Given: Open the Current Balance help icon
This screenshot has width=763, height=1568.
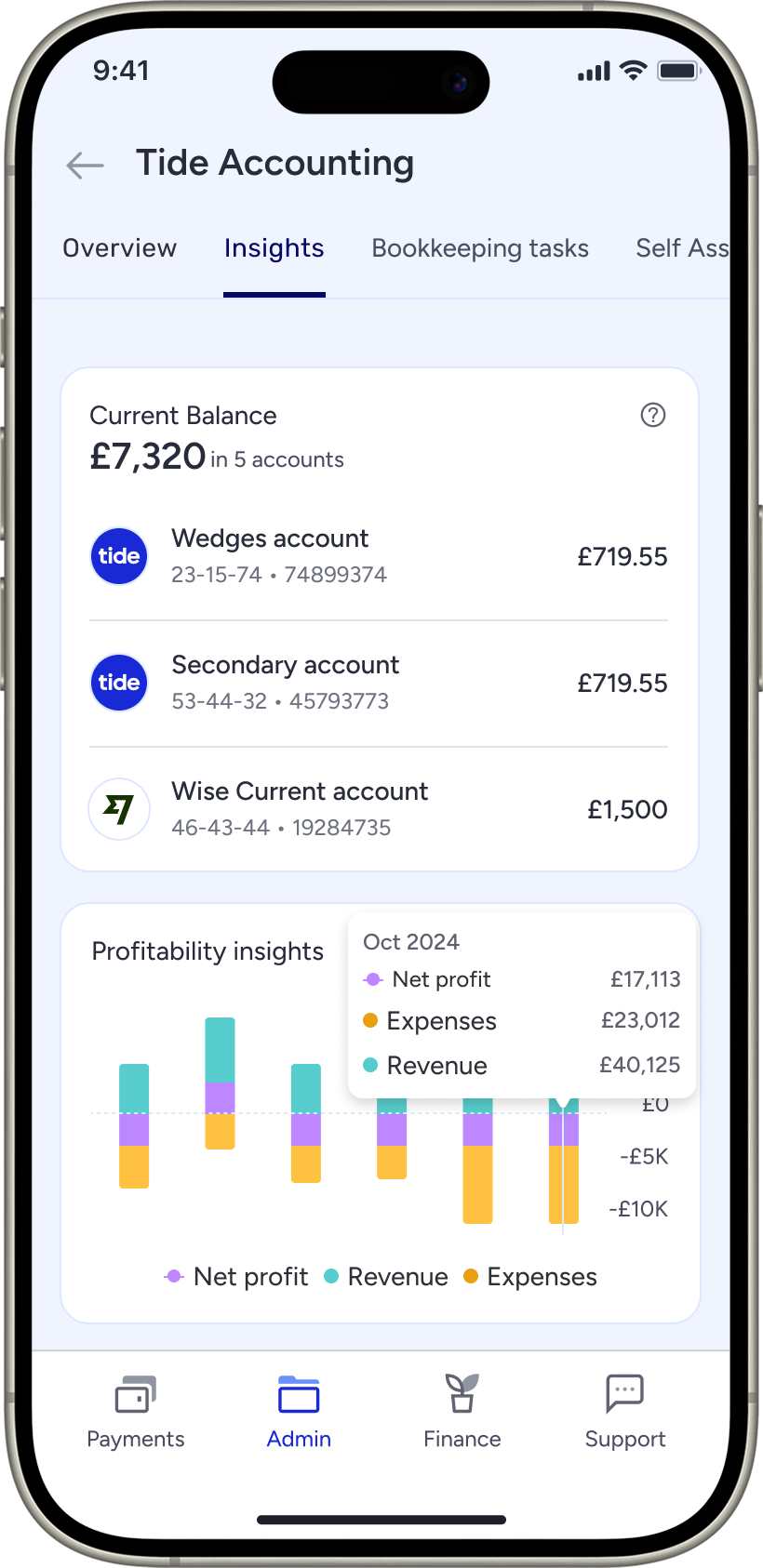Looking at the screenshot, I should pyautogui.click(x=653, y=415).
